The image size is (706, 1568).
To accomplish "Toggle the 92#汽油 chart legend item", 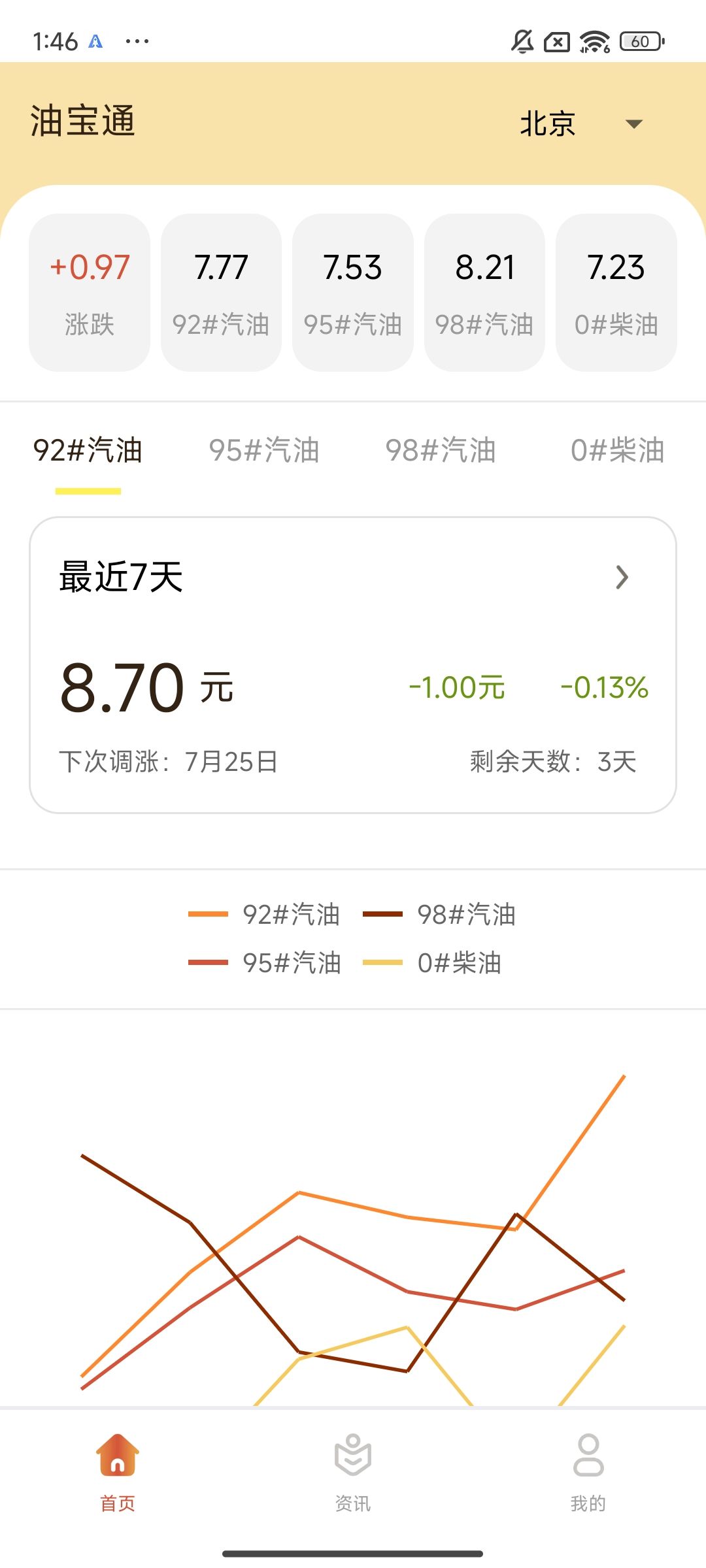I will click(264, 914).
